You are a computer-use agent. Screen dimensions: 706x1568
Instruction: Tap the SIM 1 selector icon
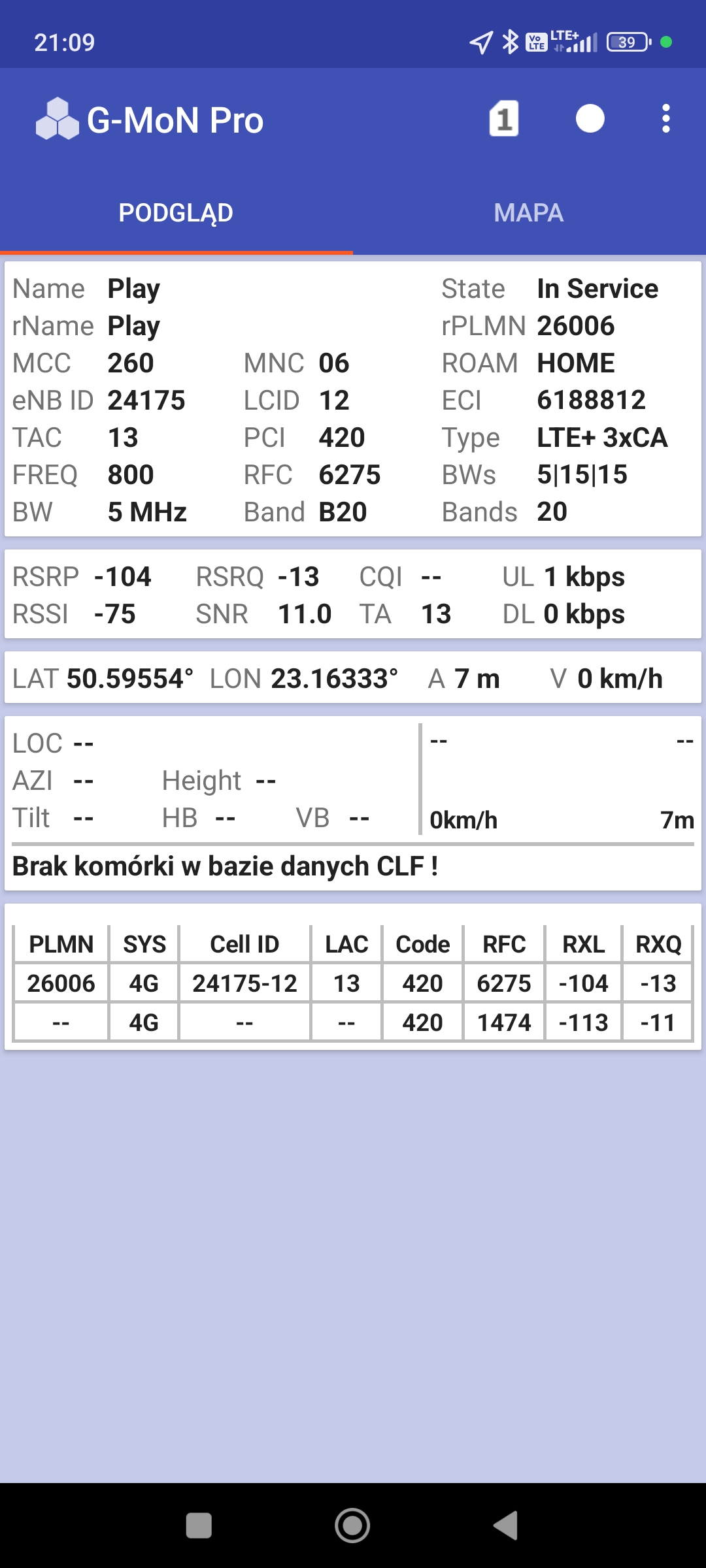point(504,119)
